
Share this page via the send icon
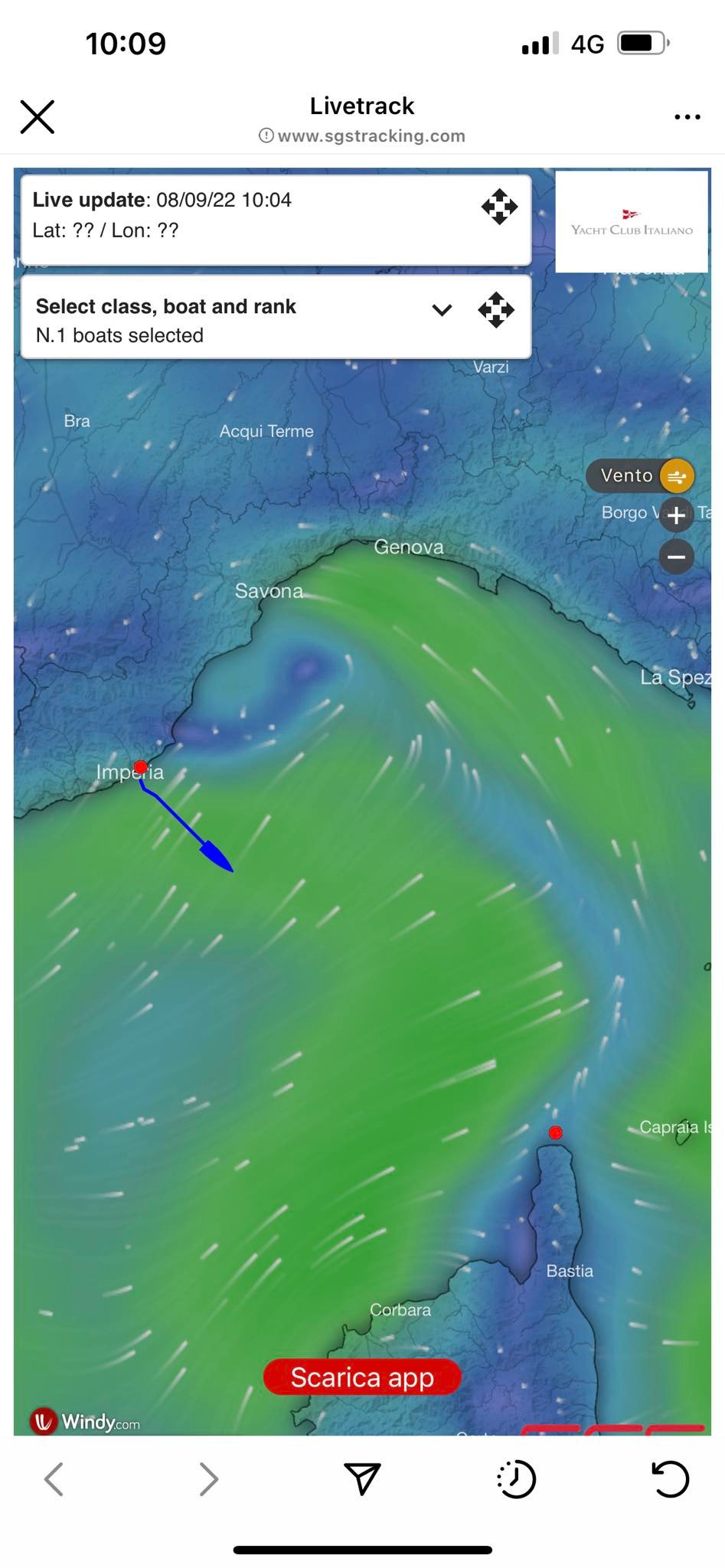point(362,1478)
